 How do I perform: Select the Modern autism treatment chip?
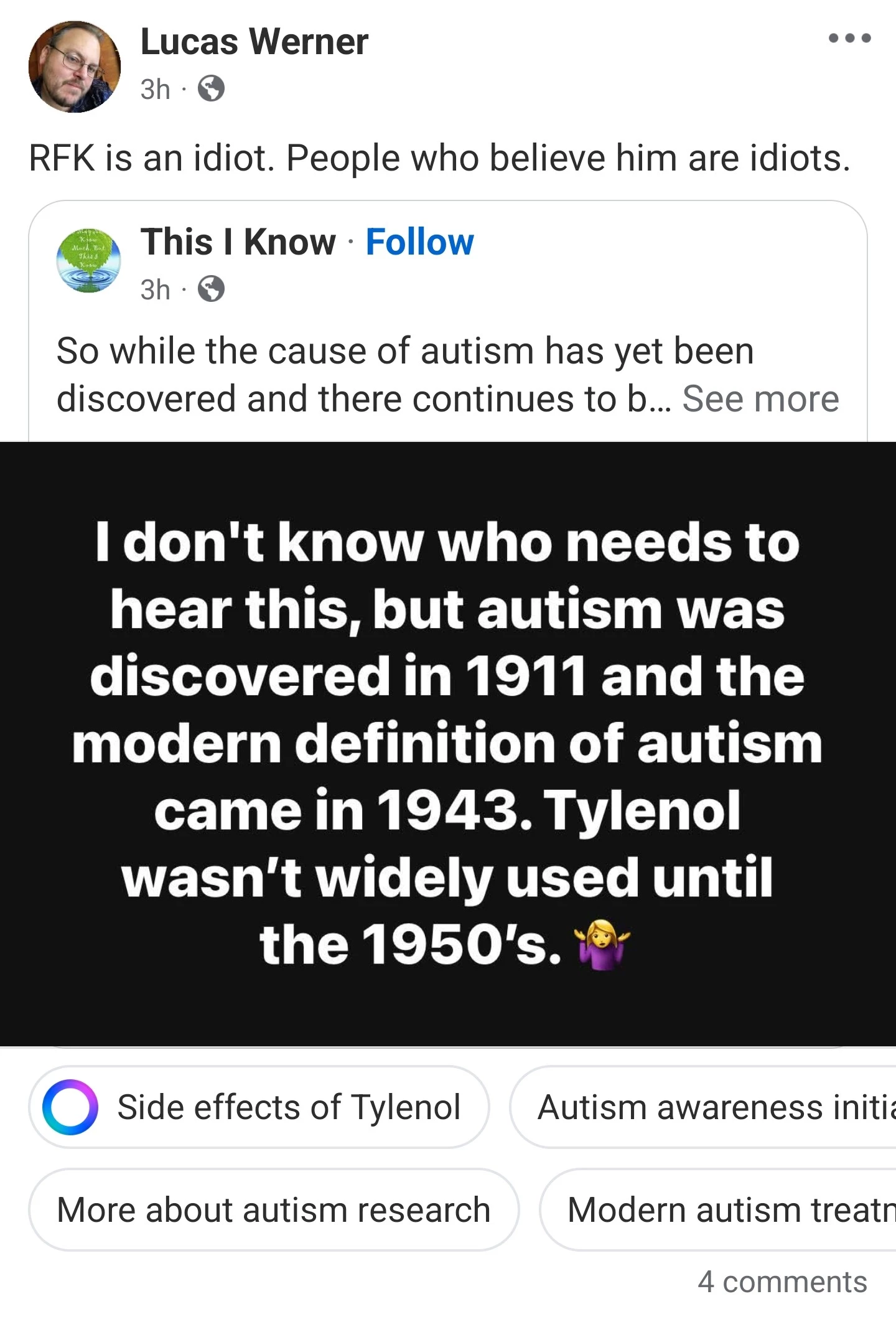[722, 1209]
